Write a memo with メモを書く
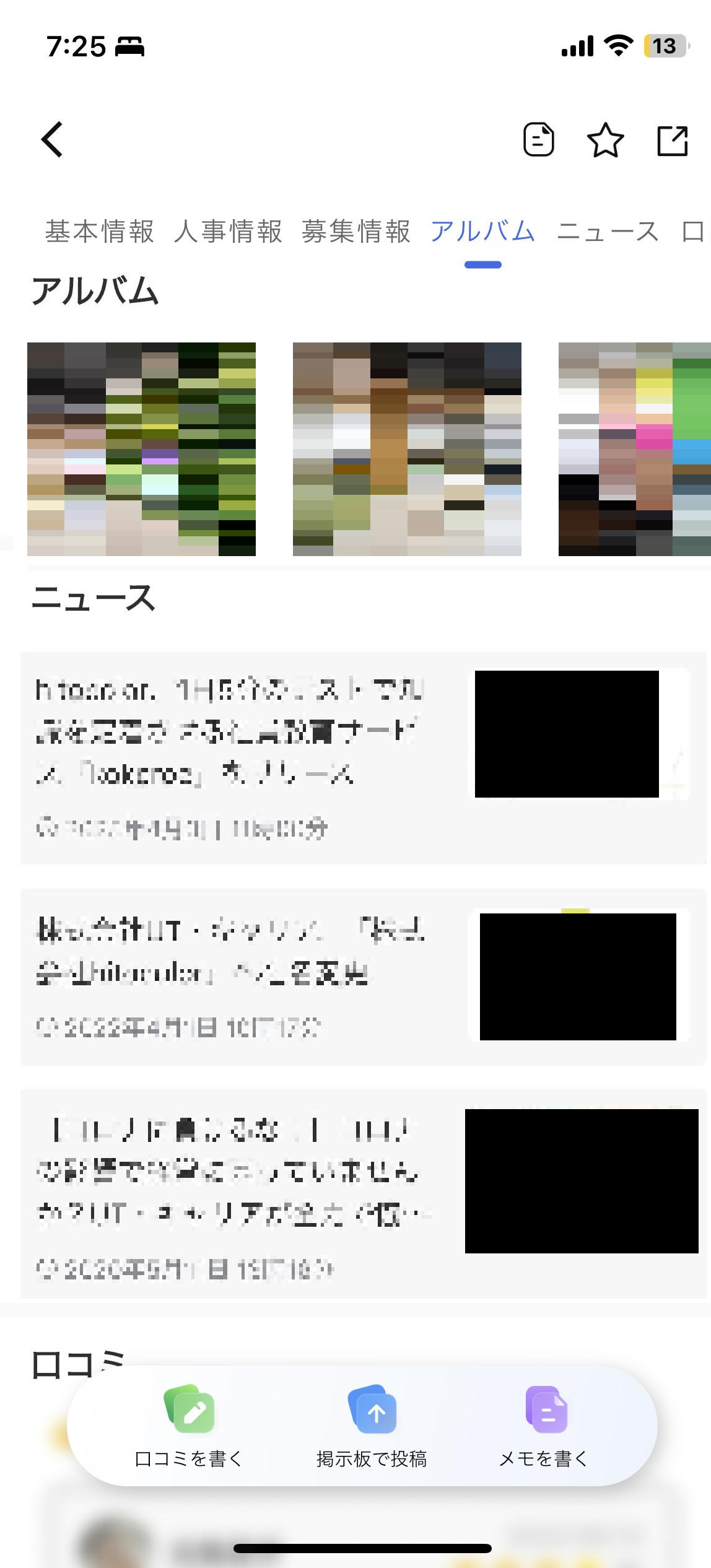Screen dimensions: 711x1568 point(544,1426)
